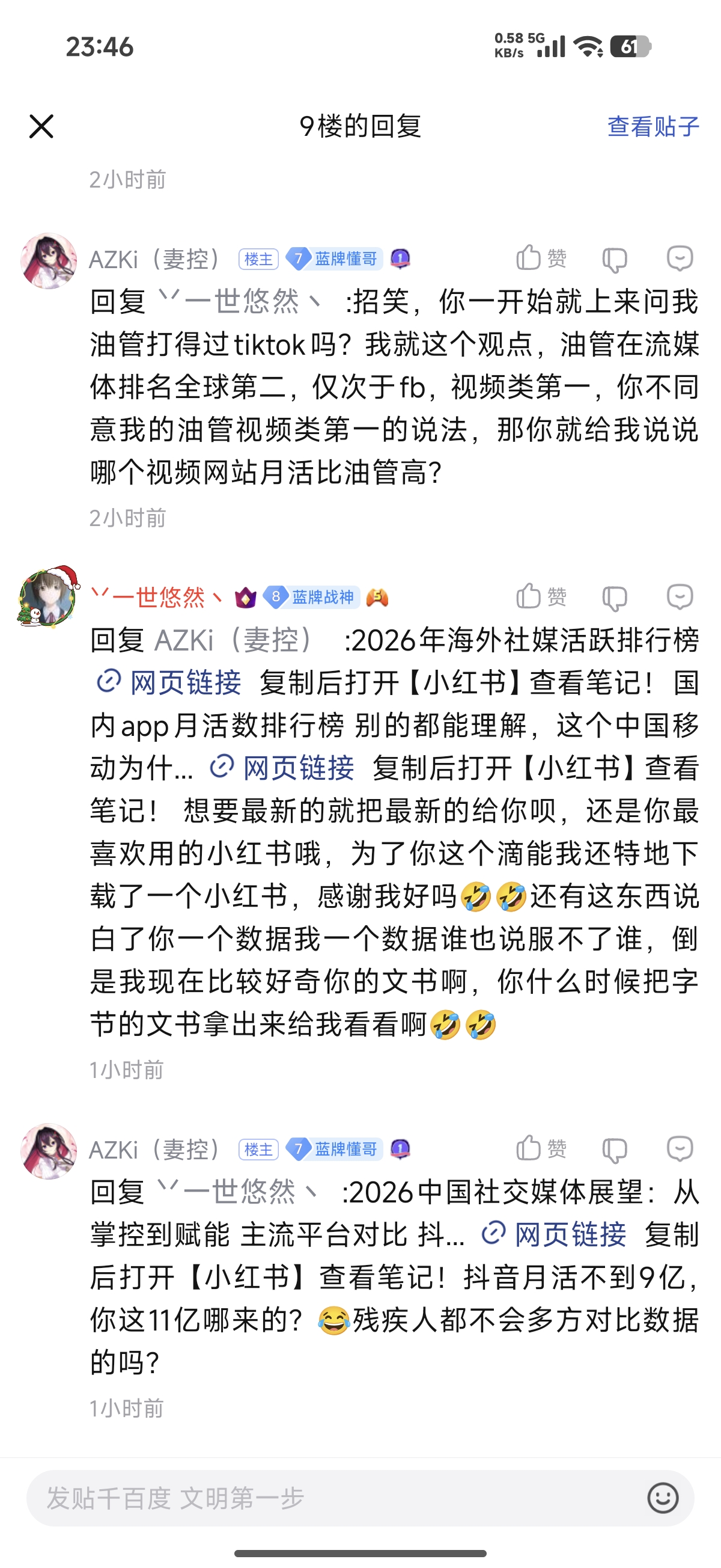Viewport: 721px width, 1568px height.
Task: Dislike AZKi's reply about 油管打得过tiktok
Action: click(615, 260)
